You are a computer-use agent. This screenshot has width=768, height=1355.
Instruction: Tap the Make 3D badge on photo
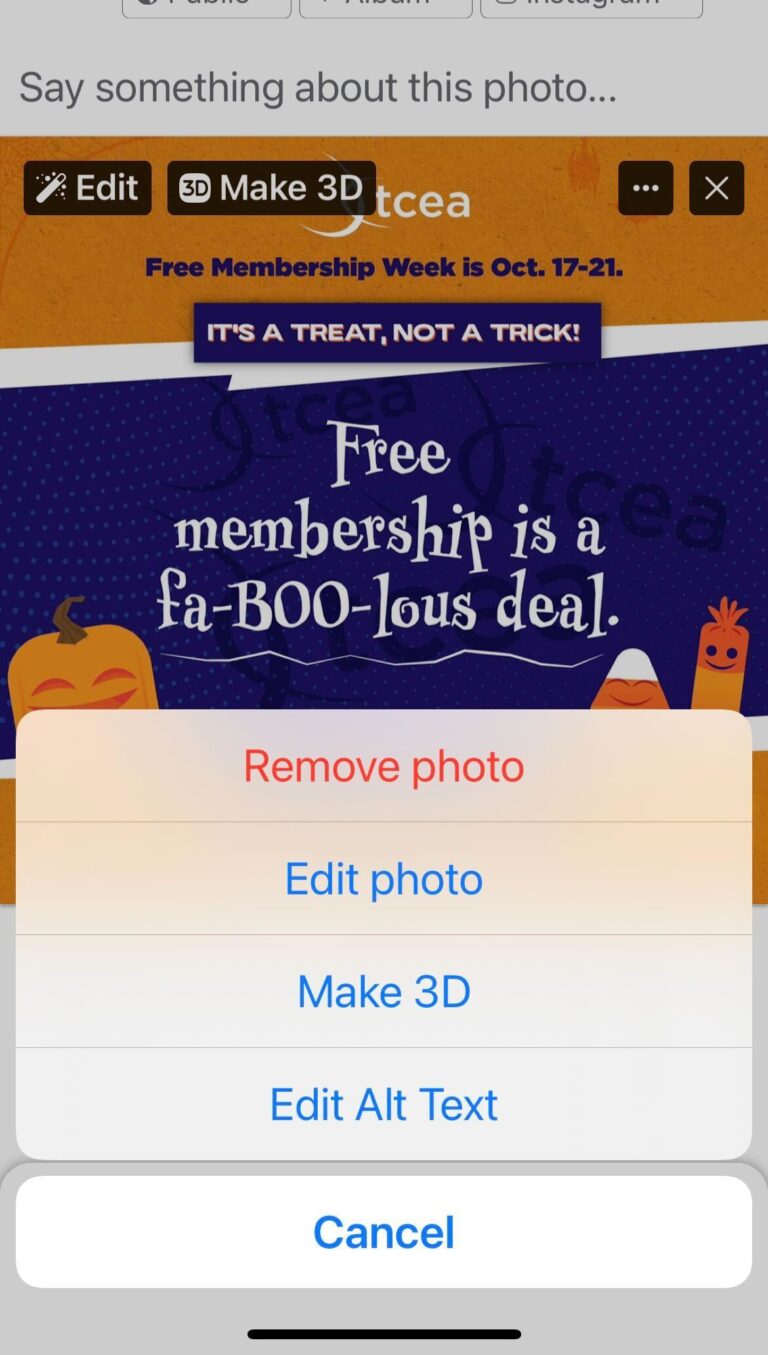(x=271, y=188)
